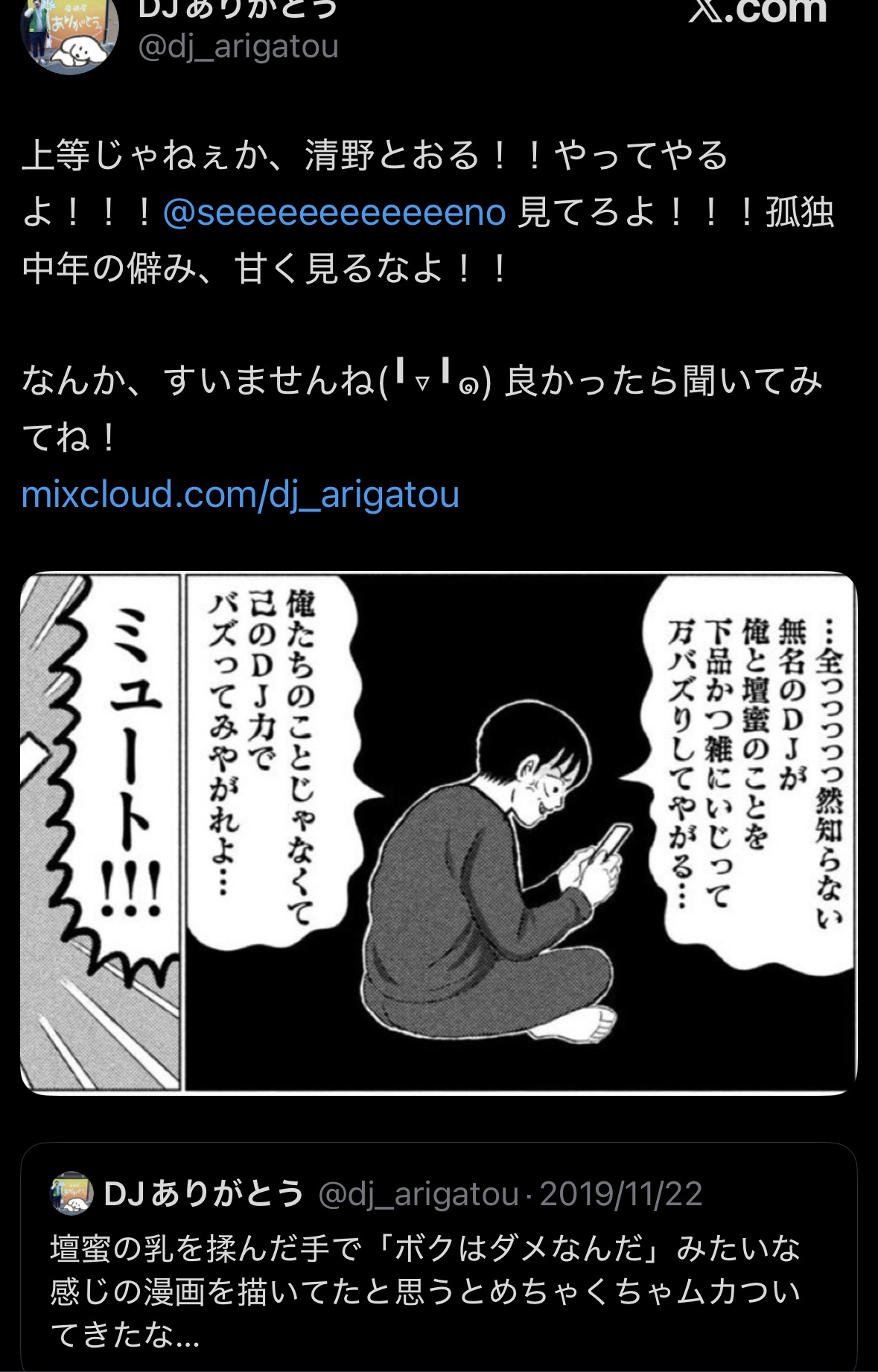
Task: Open the mixcloud.com/dj_arigatou link
Action: click(240, 495)
